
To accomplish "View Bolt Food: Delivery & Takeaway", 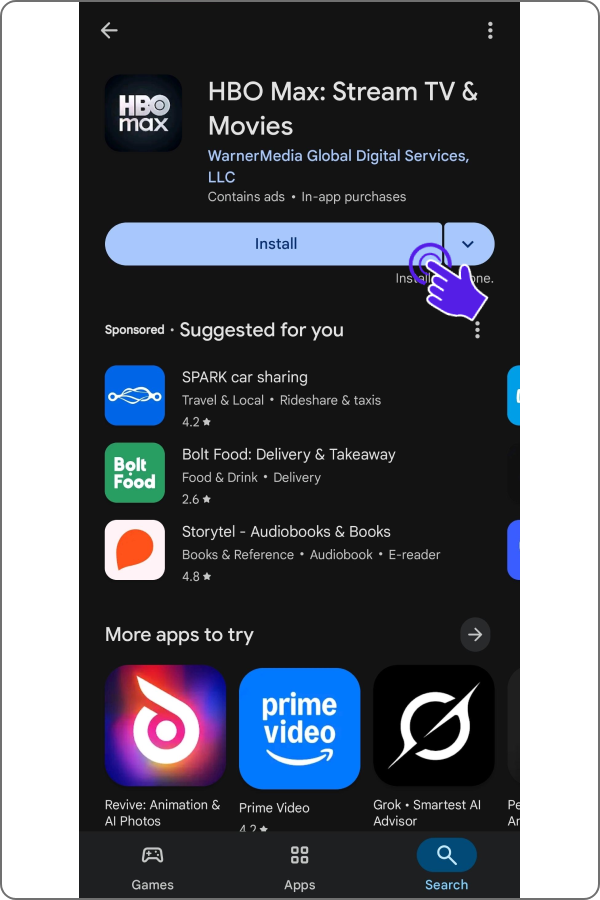I will [288, 455].
